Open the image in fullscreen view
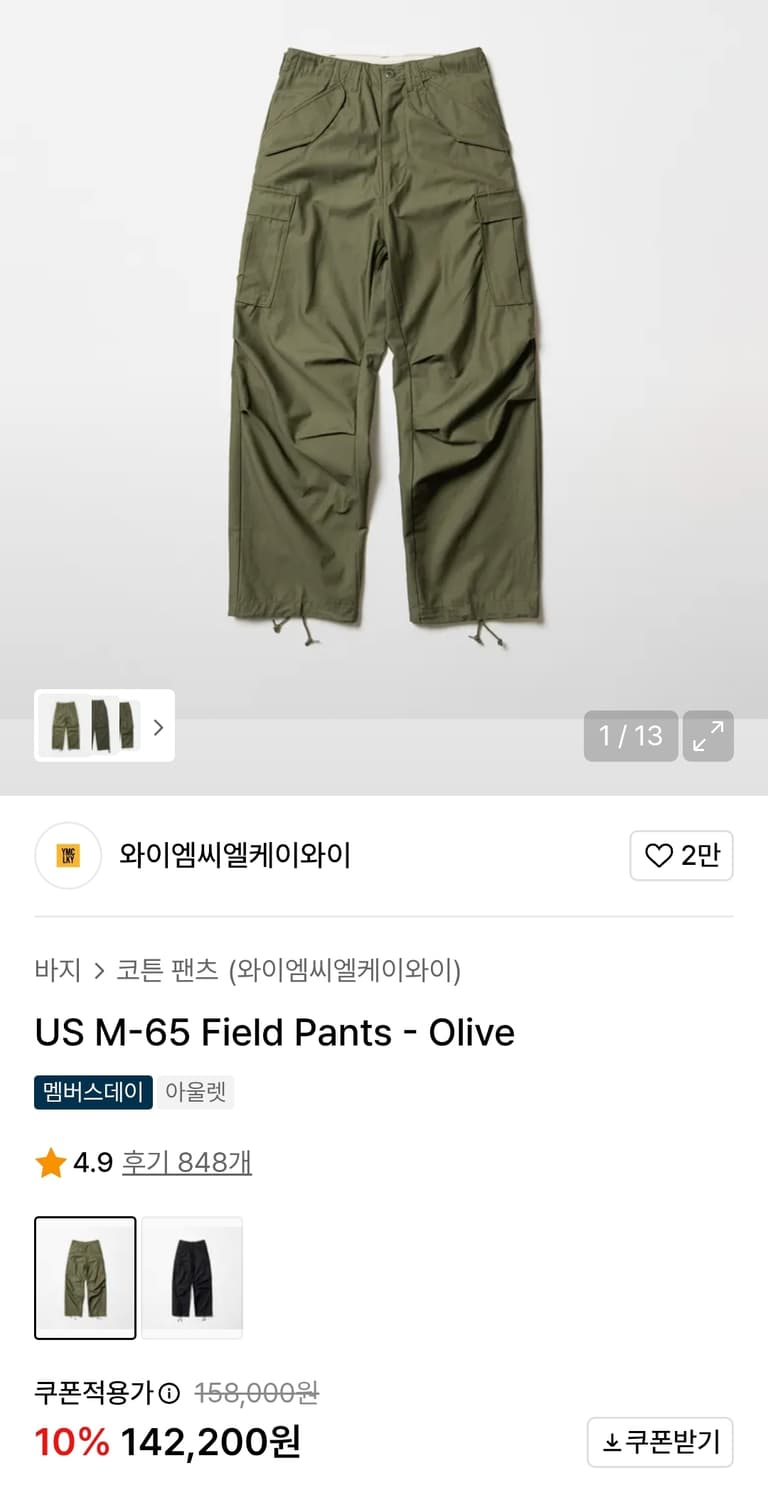768x1500 pixels. click(708, 735)
